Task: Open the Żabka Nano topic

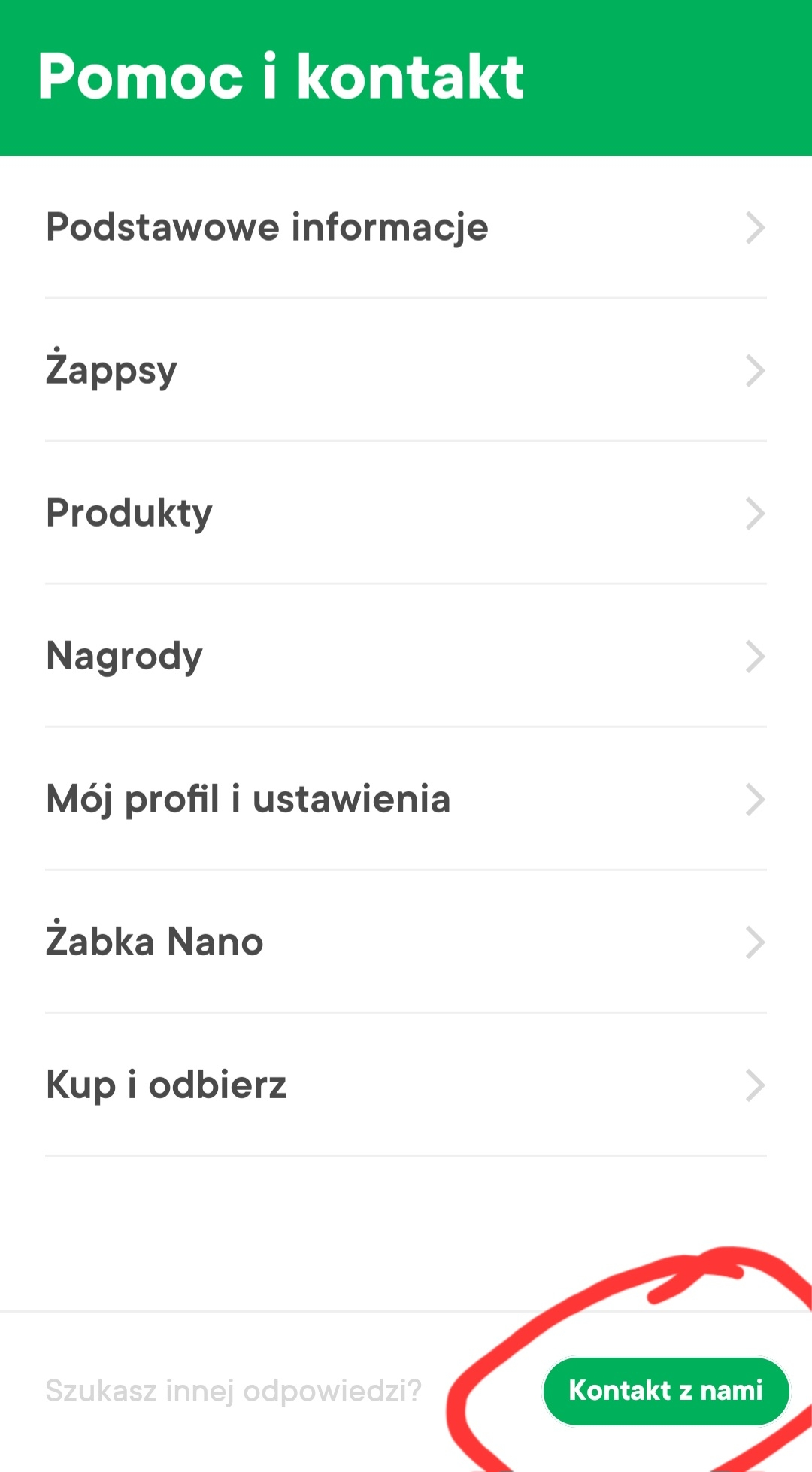Action: tap(406, 942)
